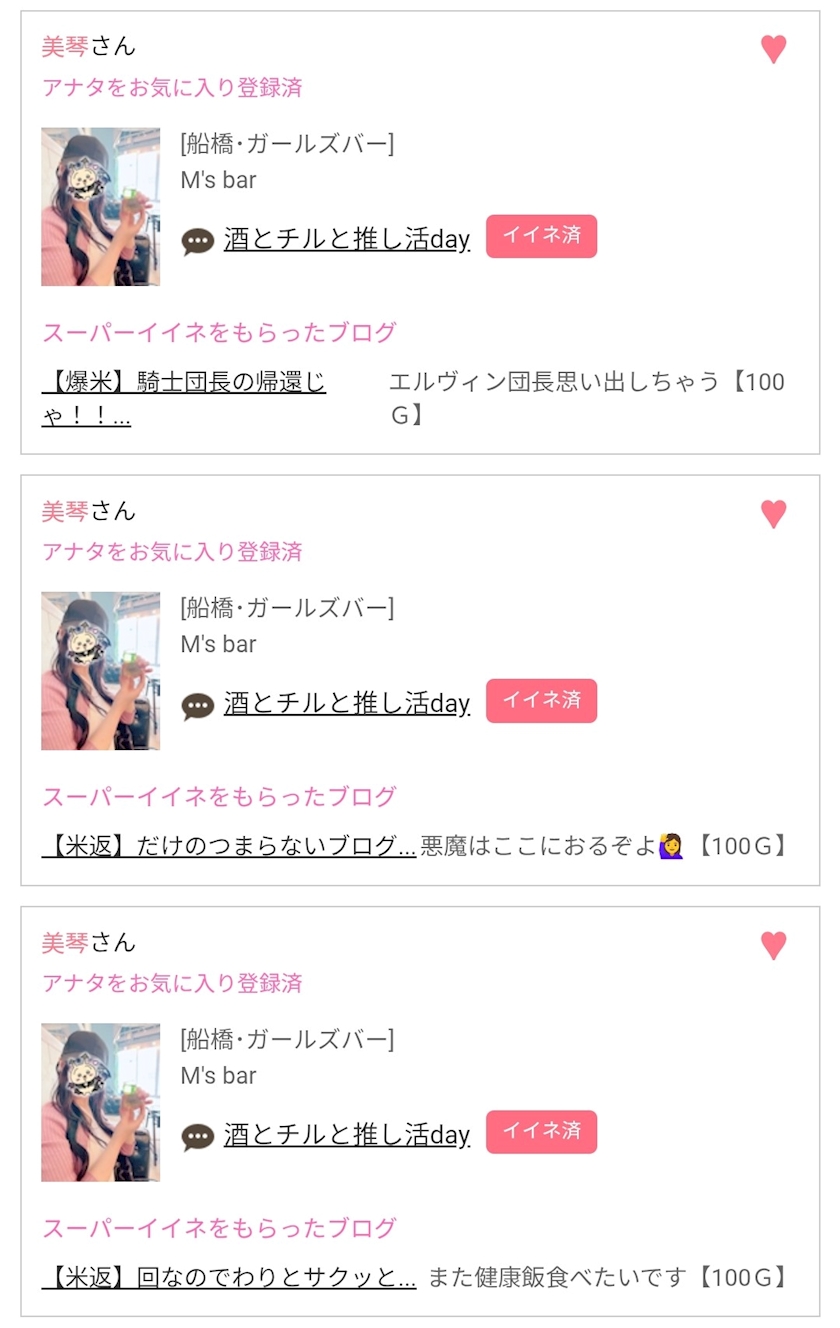The height and width of the screenshot is (1328, 840).
Task: Tap the heart icon in the 悪魔はここにおるぞよ card
Action: [774, 514]
